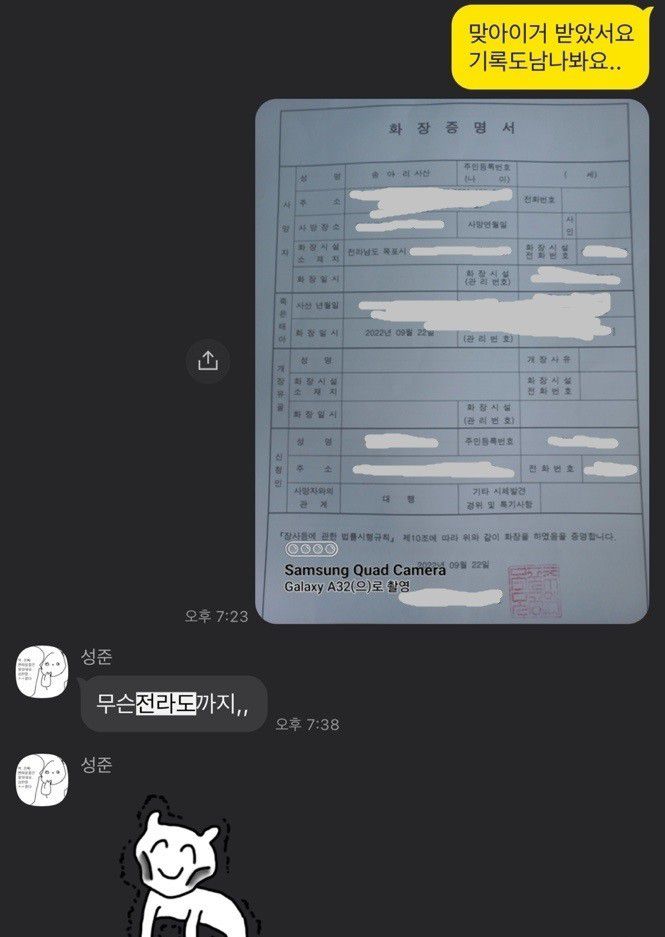Share the photo with the share icon
The width and height of the screenshot is (665, 937).
pyautogui.click(x=208, y=361)
